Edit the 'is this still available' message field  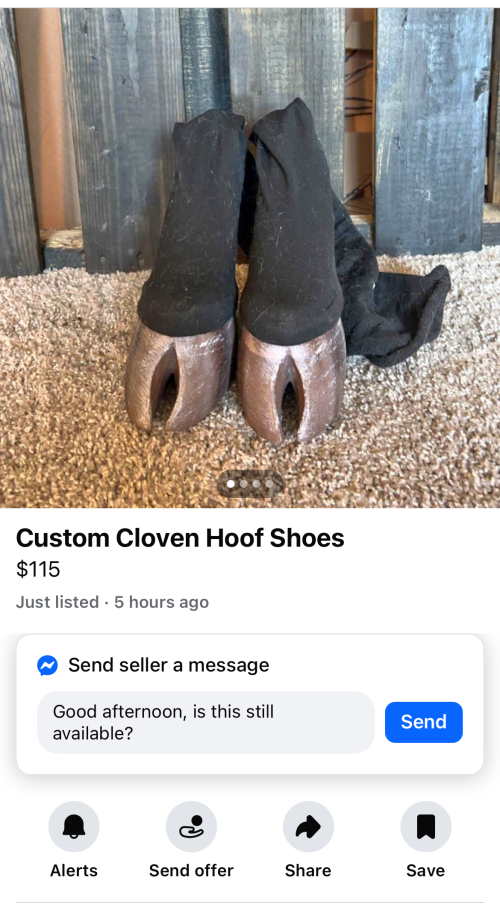pos(206,722)
